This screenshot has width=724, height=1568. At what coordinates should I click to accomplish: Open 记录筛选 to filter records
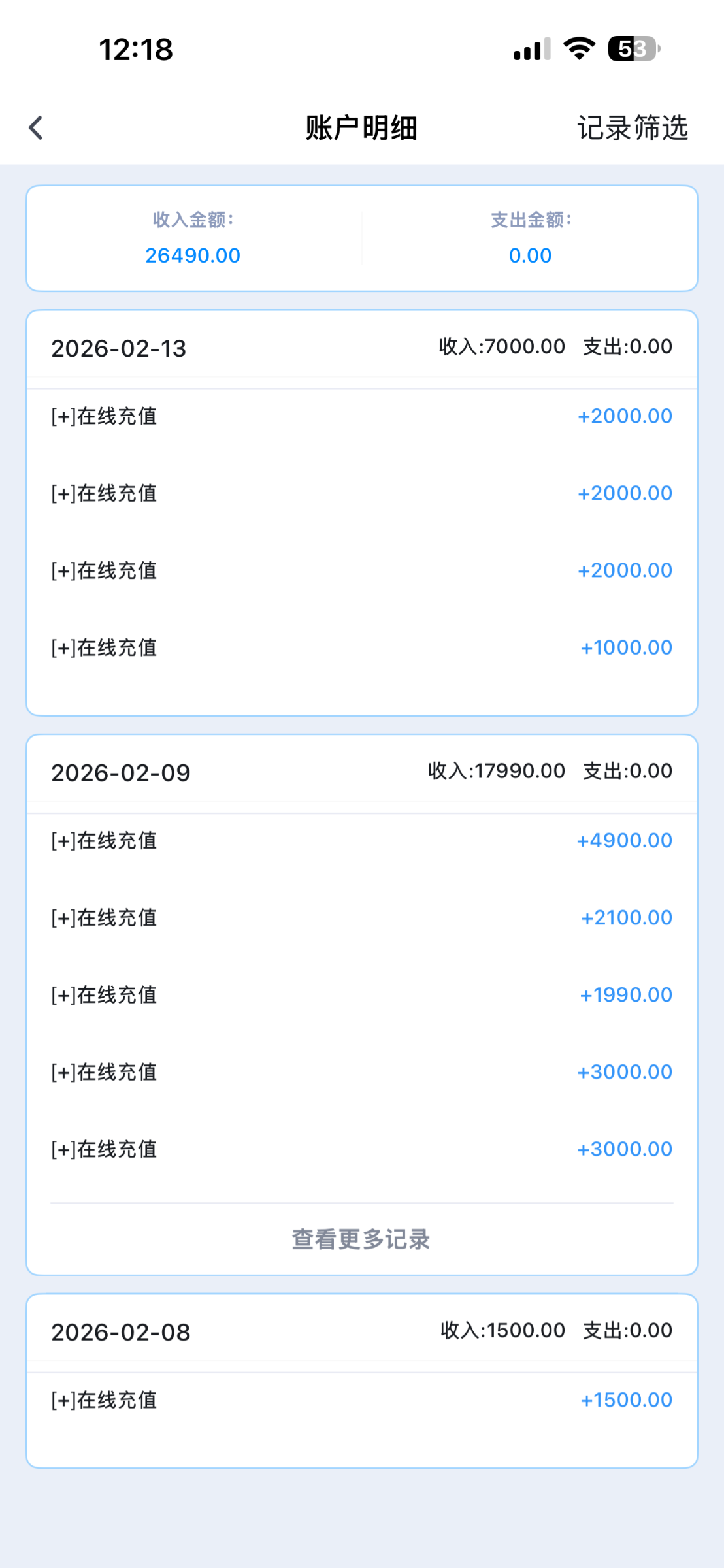click(631, 128)
